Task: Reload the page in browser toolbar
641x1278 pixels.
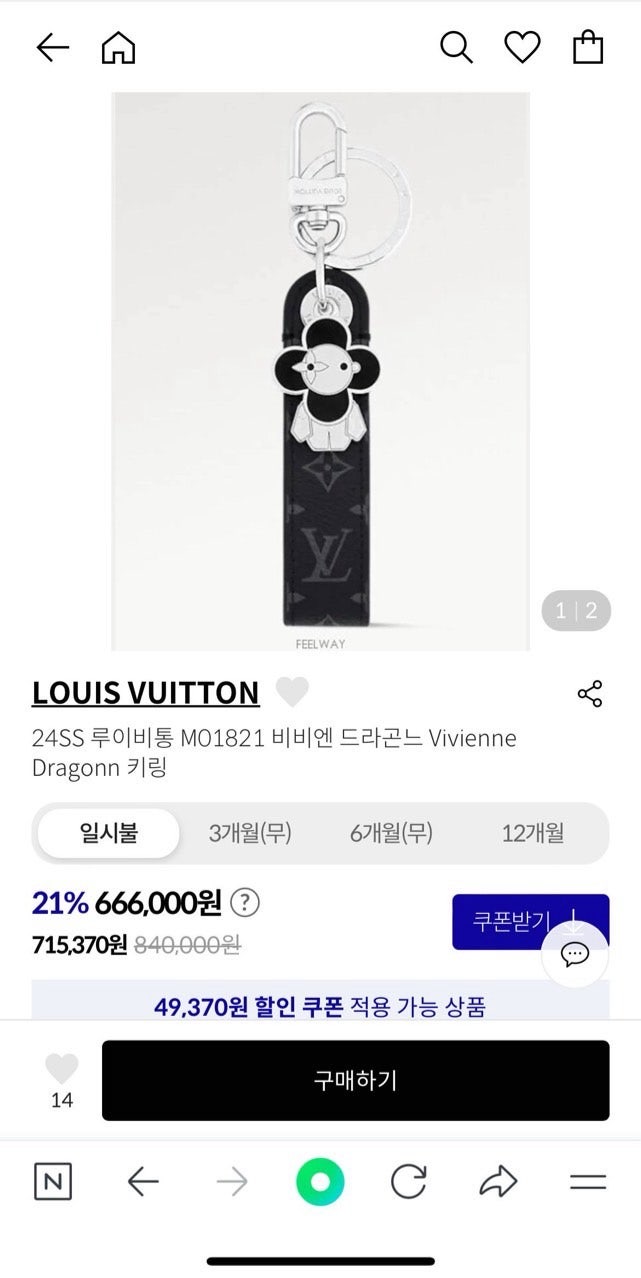Action: 408,1182
